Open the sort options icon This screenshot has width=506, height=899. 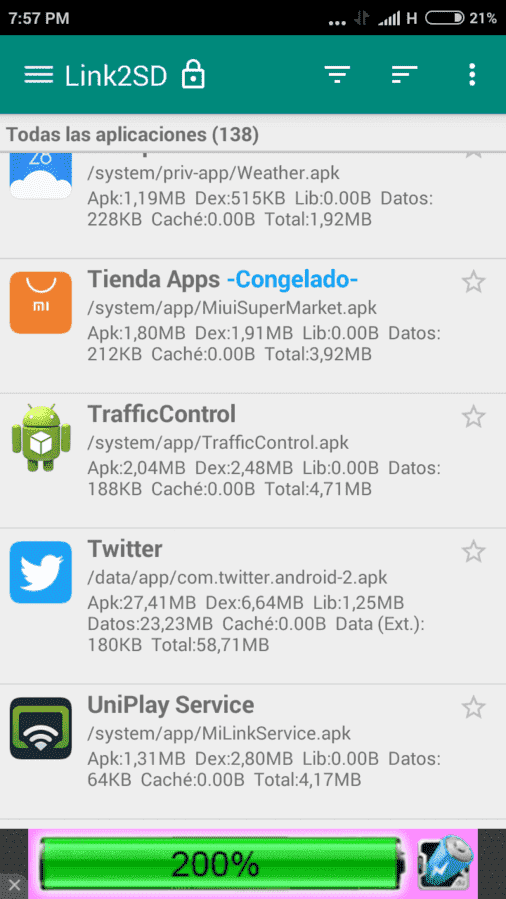(404, 75)
